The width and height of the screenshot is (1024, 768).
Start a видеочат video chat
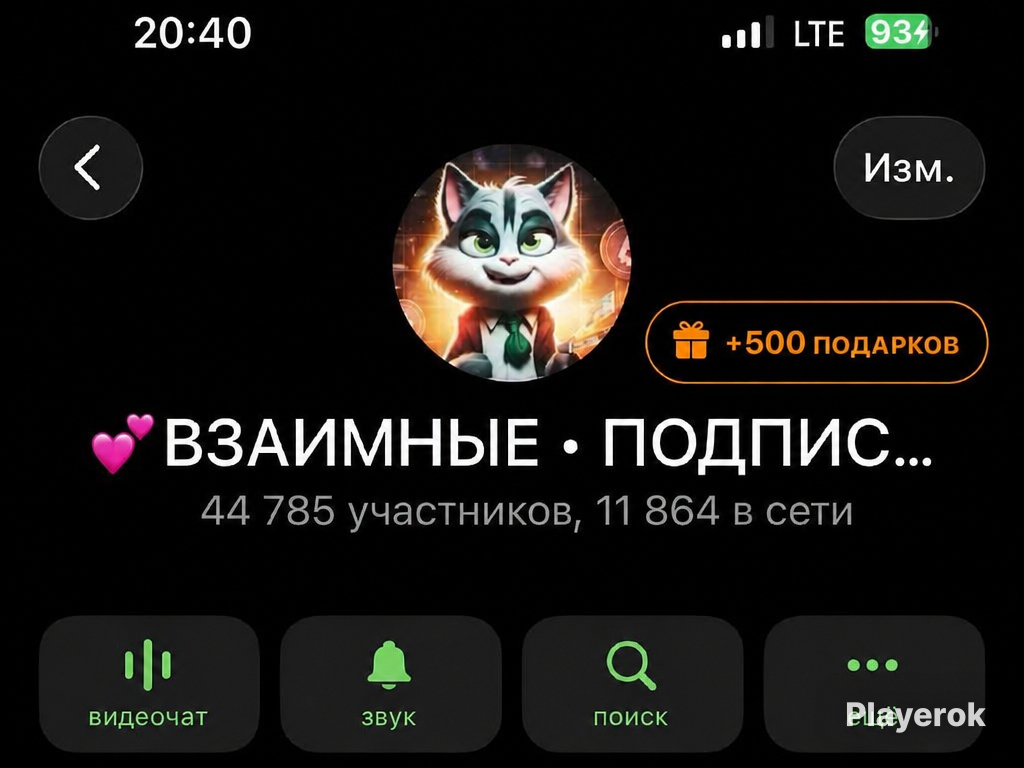pyautogui.click(x=149, y=684)
